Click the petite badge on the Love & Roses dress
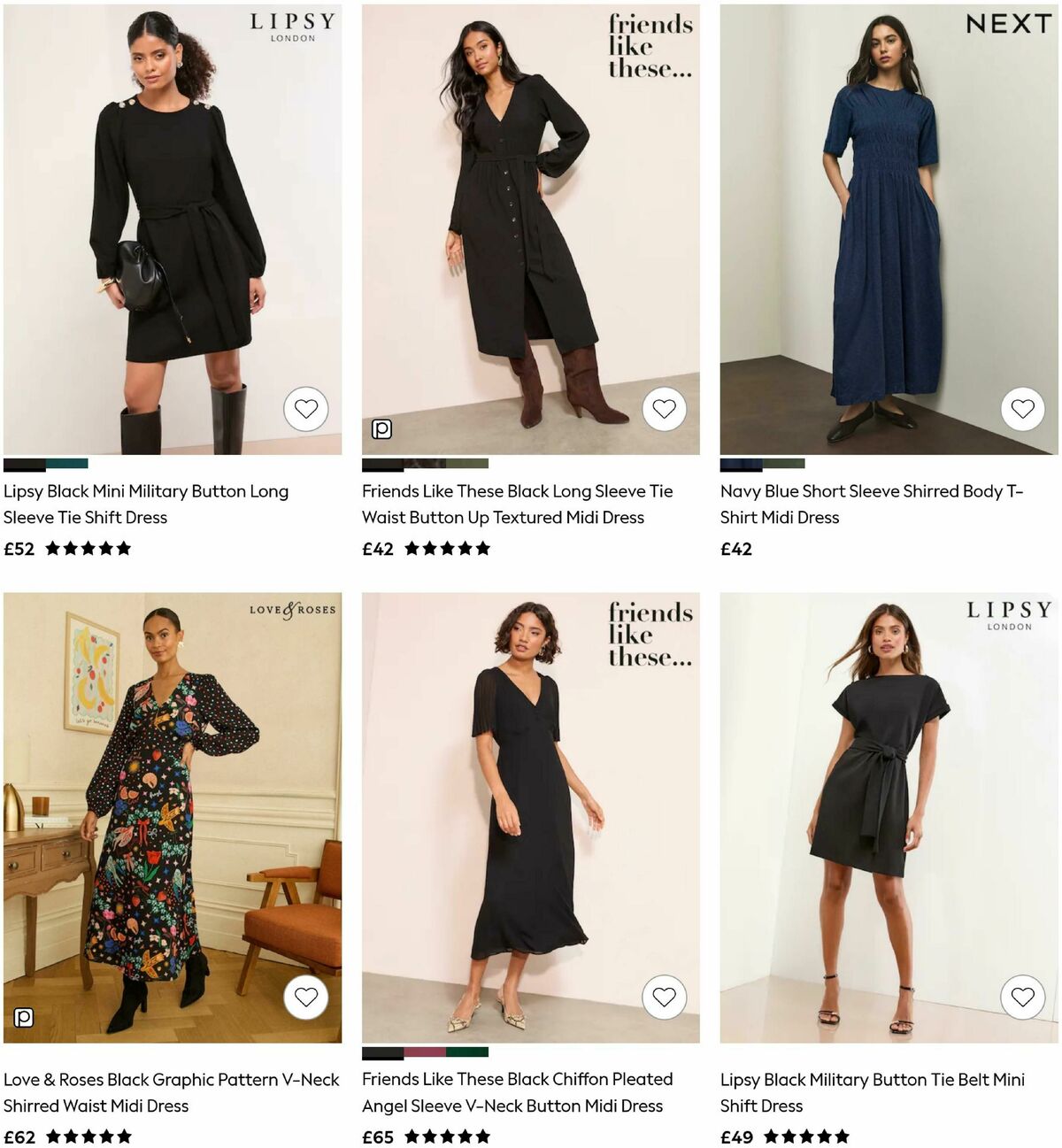Screen dimensions: 1062x1148 coord(22,1016)
